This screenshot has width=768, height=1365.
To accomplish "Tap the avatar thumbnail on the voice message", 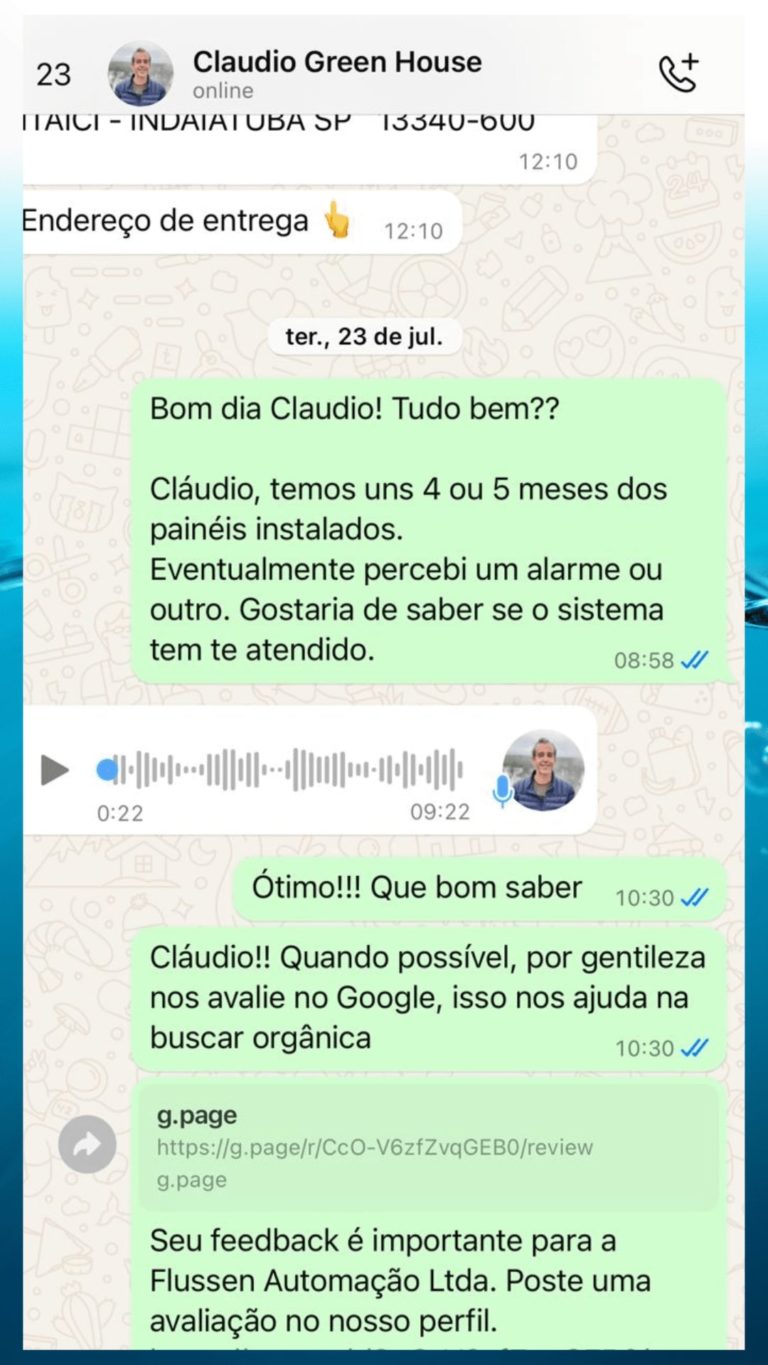I will pyautogui.click(x=541, y=769).
